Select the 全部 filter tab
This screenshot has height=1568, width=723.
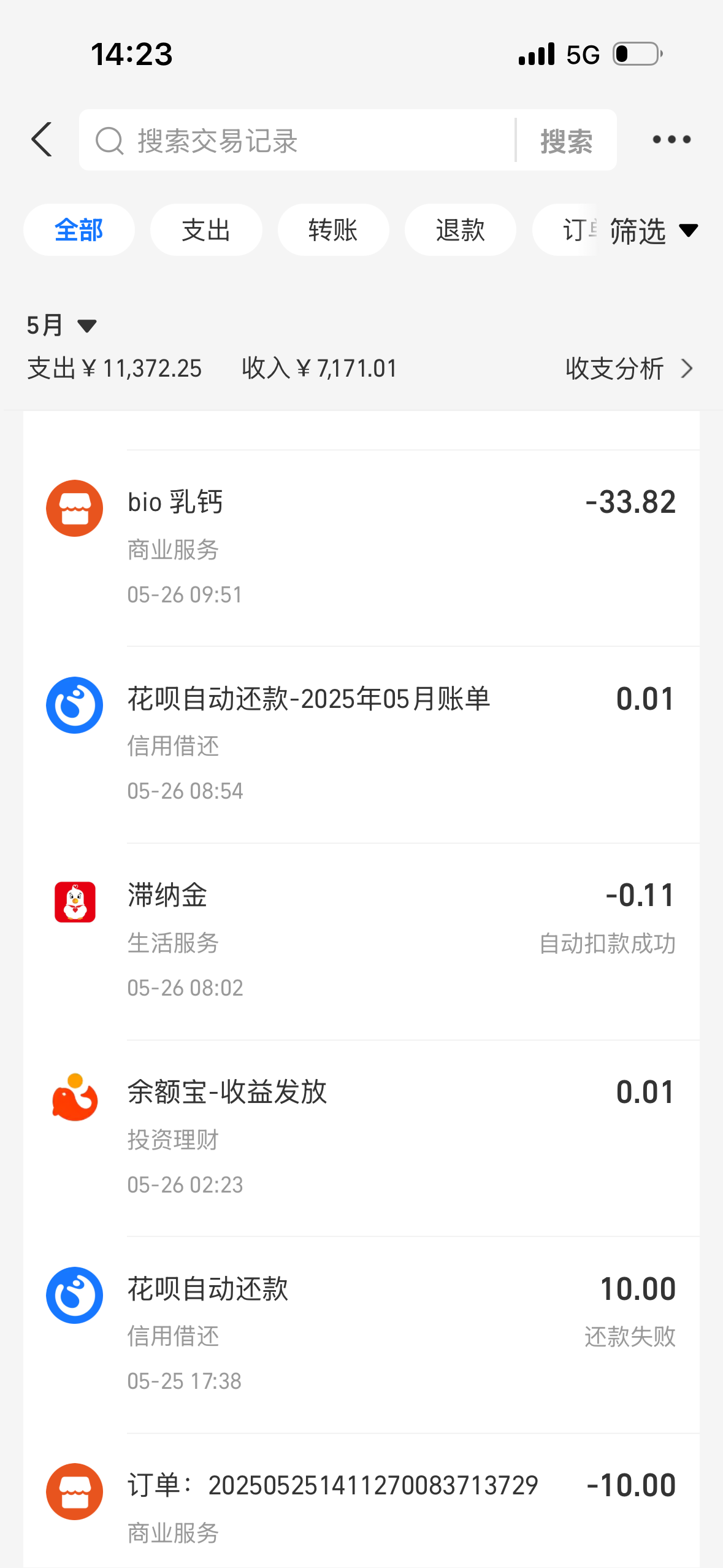(79, 230)
